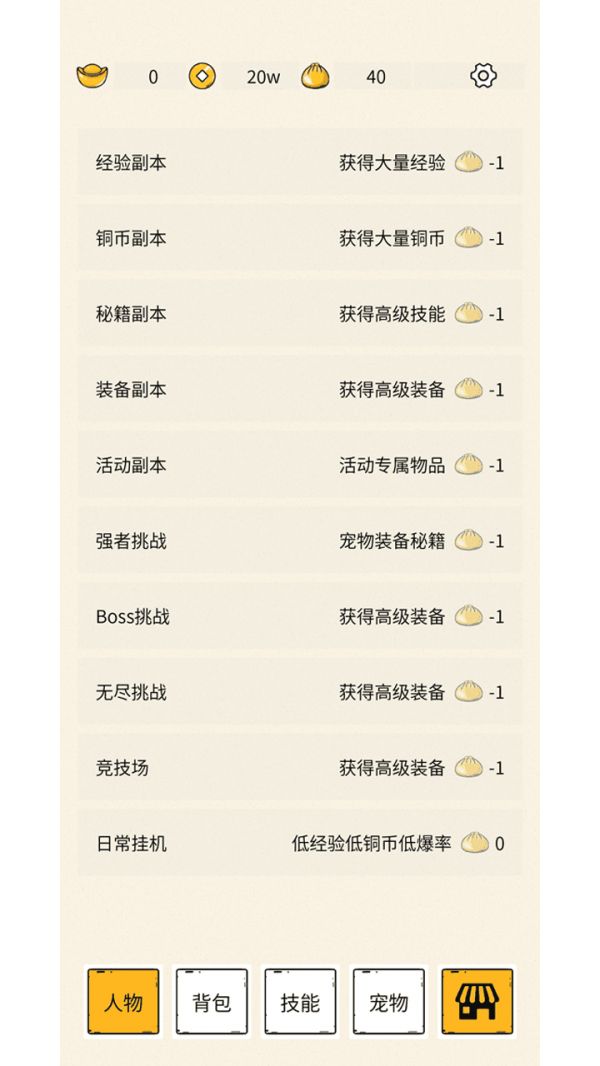Switch to the 人物 tab

123,1002
